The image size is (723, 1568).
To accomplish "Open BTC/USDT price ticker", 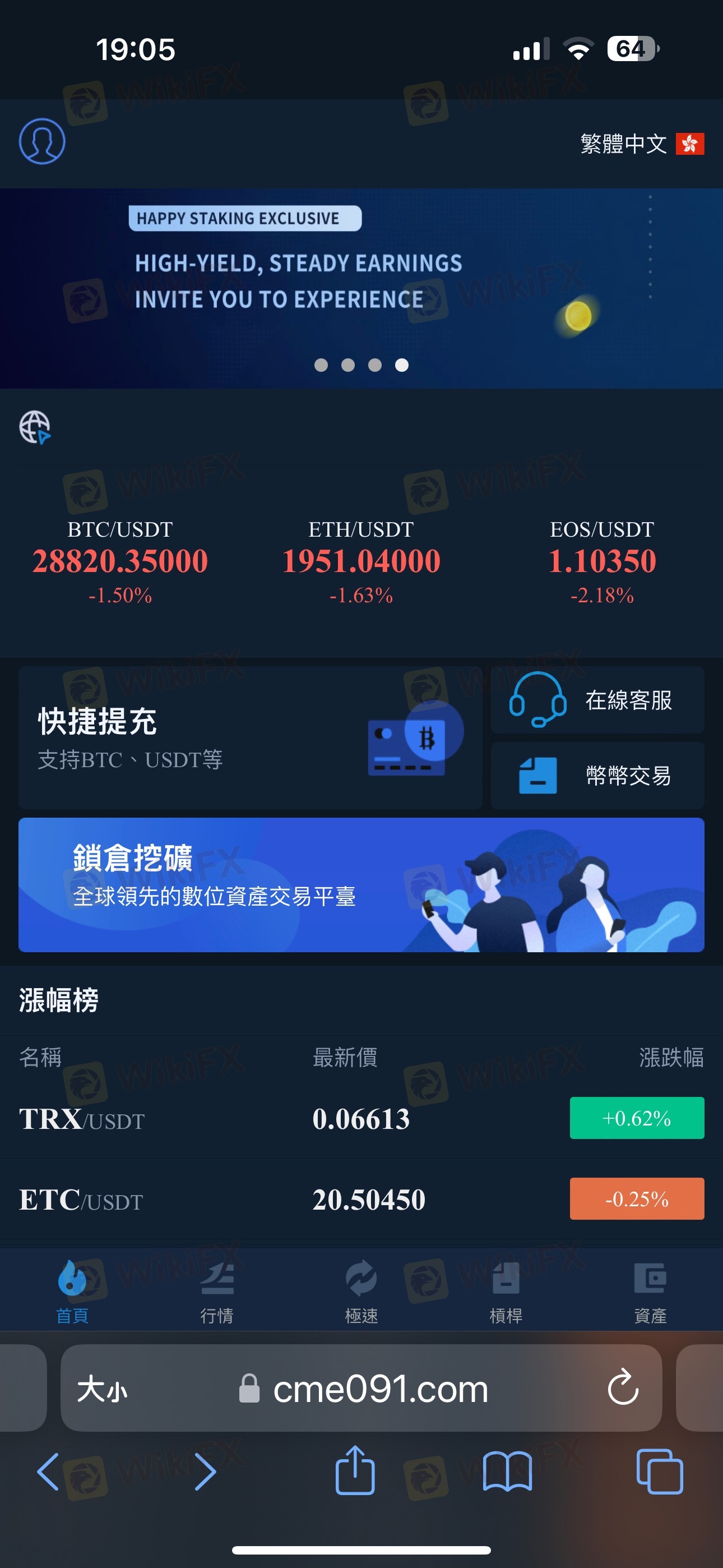I will (121, 562).
